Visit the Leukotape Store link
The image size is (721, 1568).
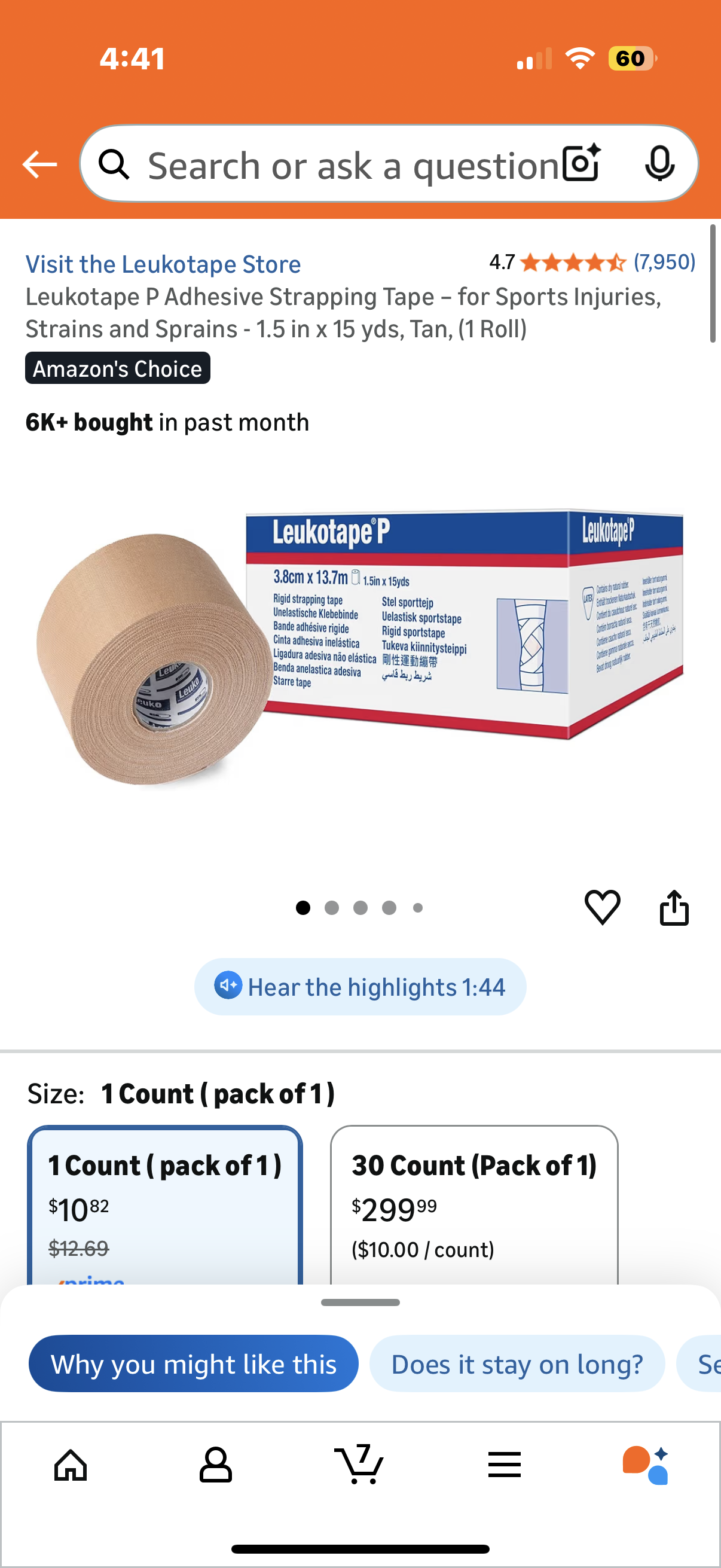(163, 264)
